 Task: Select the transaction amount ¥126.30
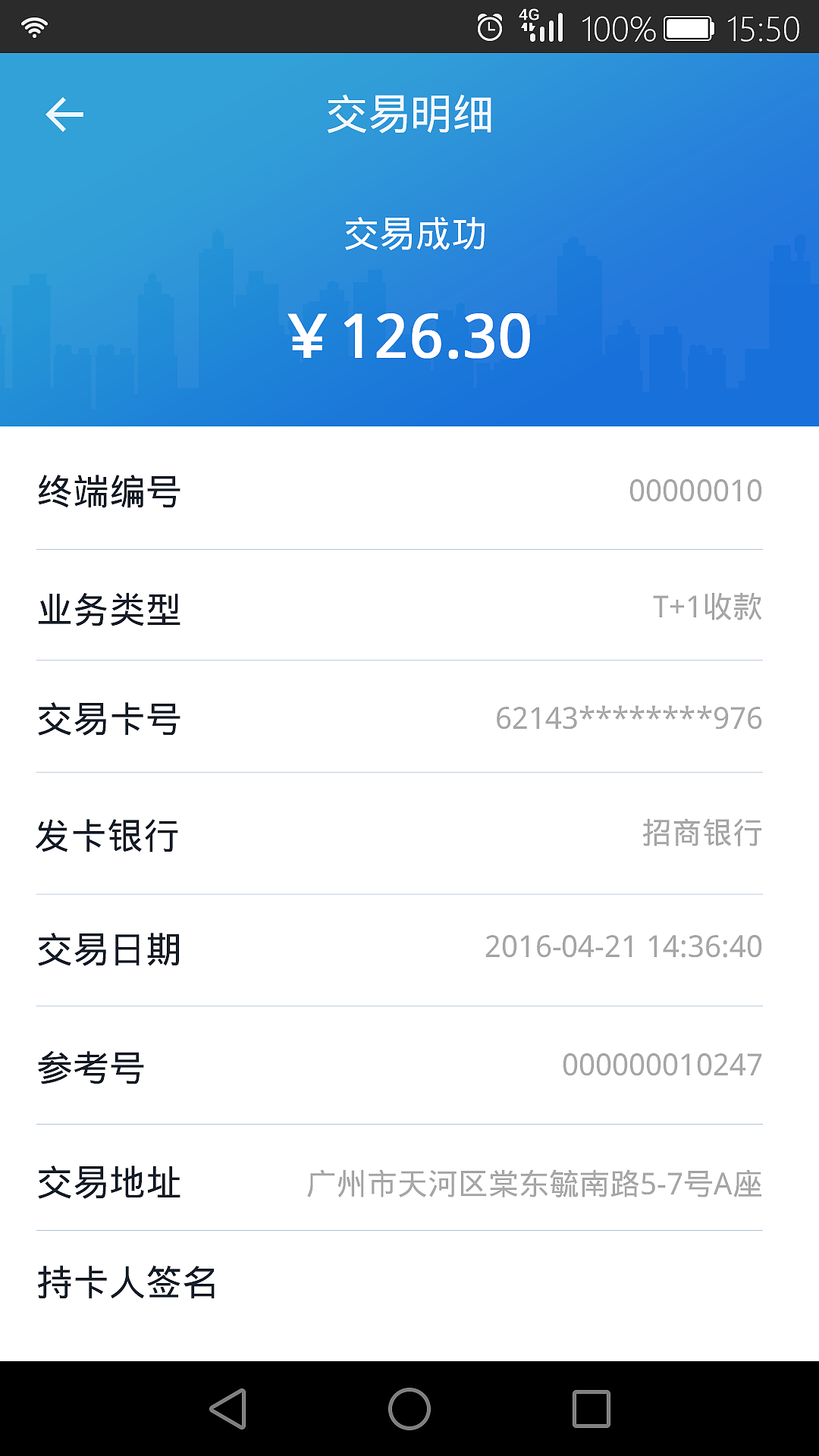(x=409, y=332)
